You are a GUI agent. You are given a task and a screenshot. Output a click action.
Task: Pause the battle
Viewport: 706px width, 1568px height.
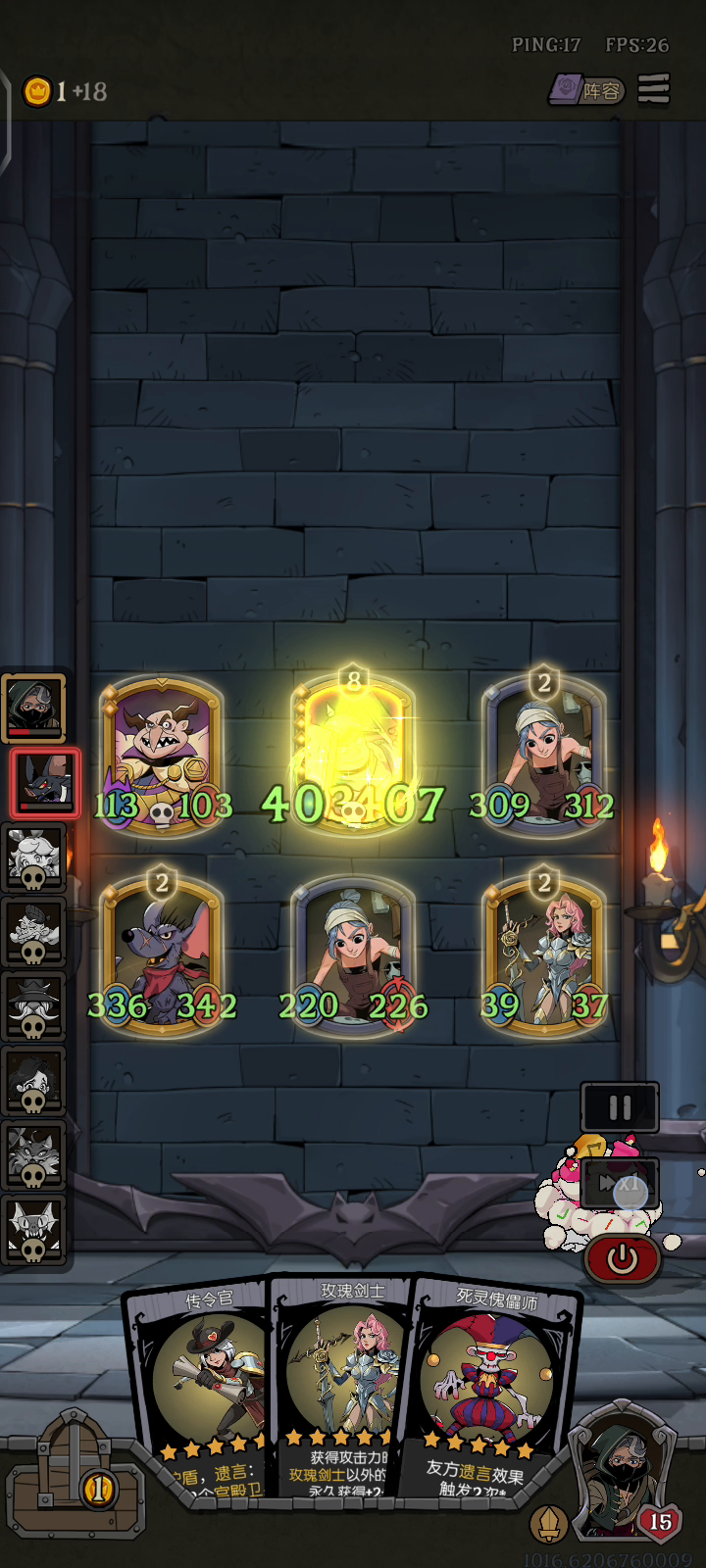pos(620,1107)
